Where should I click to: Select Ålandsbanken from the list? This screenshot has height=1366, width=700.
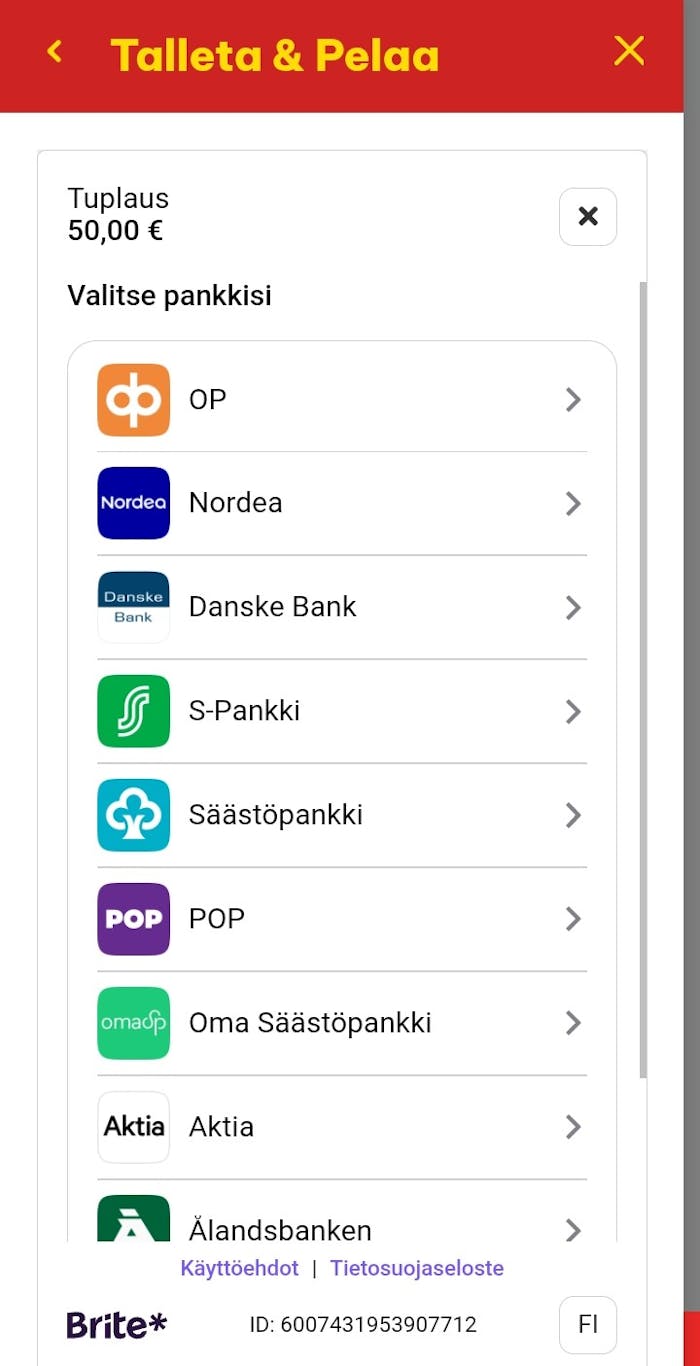click(342, 1225)
